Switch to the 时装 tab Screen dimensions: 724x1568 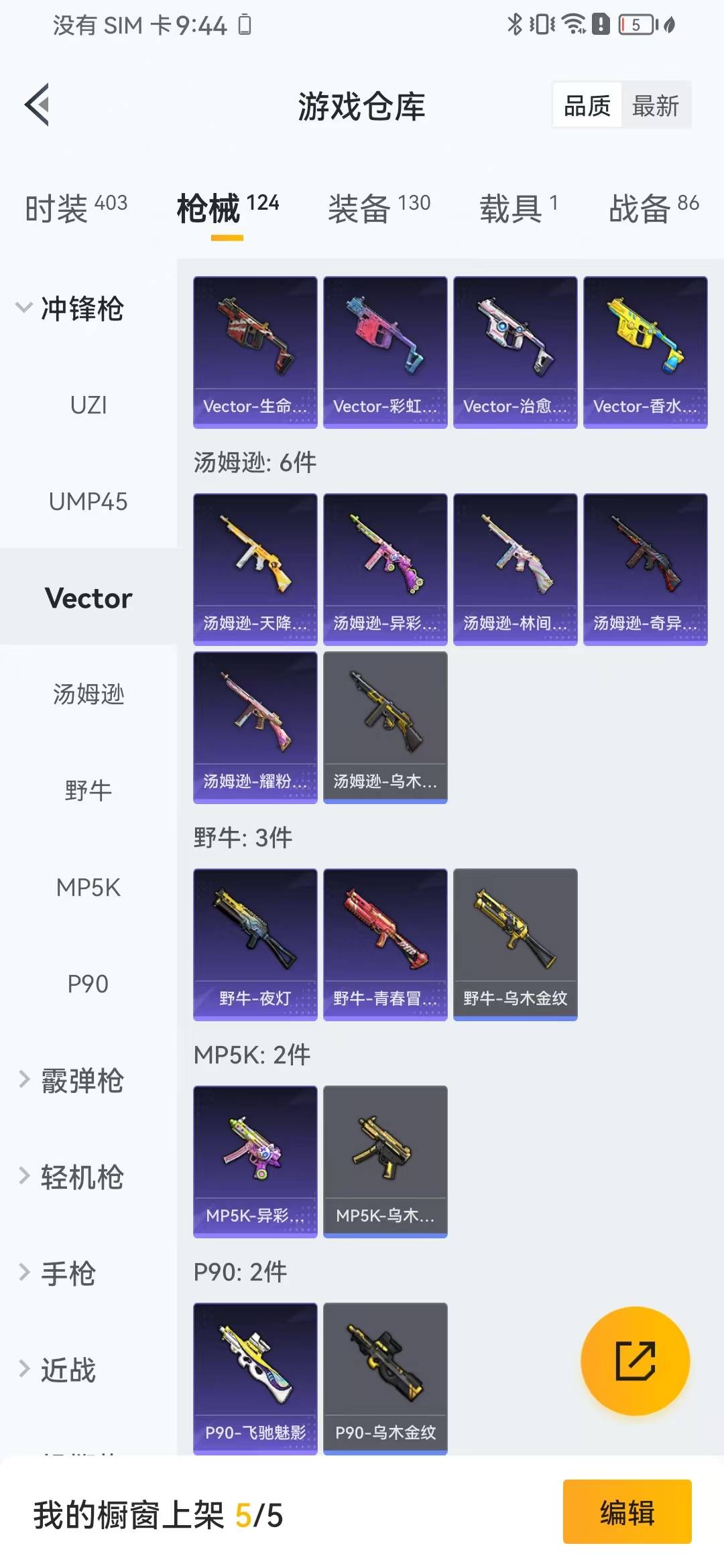[x=76, y=208]
